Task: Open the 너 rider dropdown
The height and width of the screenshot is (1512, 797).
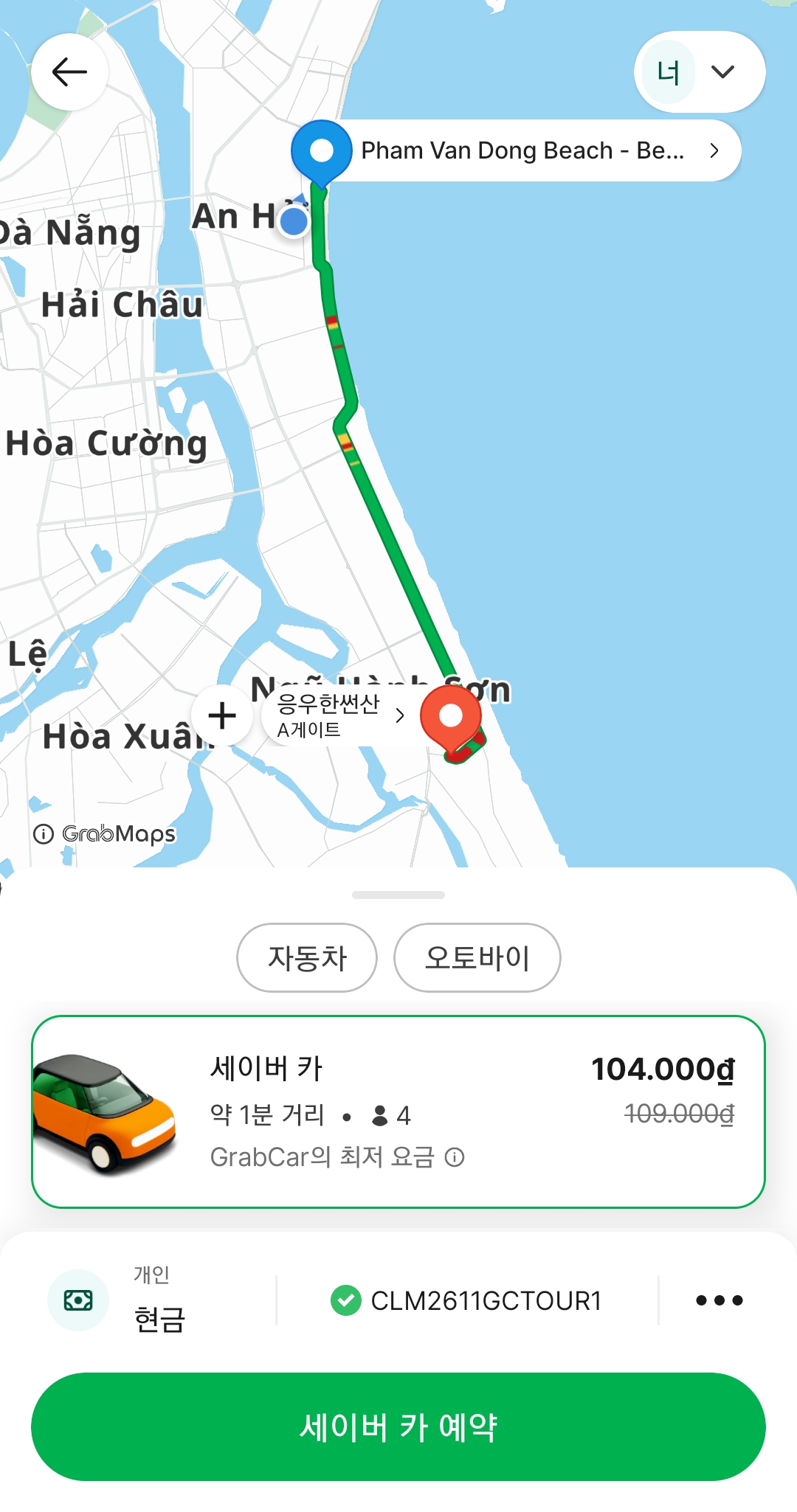Action: coord(699,72)
